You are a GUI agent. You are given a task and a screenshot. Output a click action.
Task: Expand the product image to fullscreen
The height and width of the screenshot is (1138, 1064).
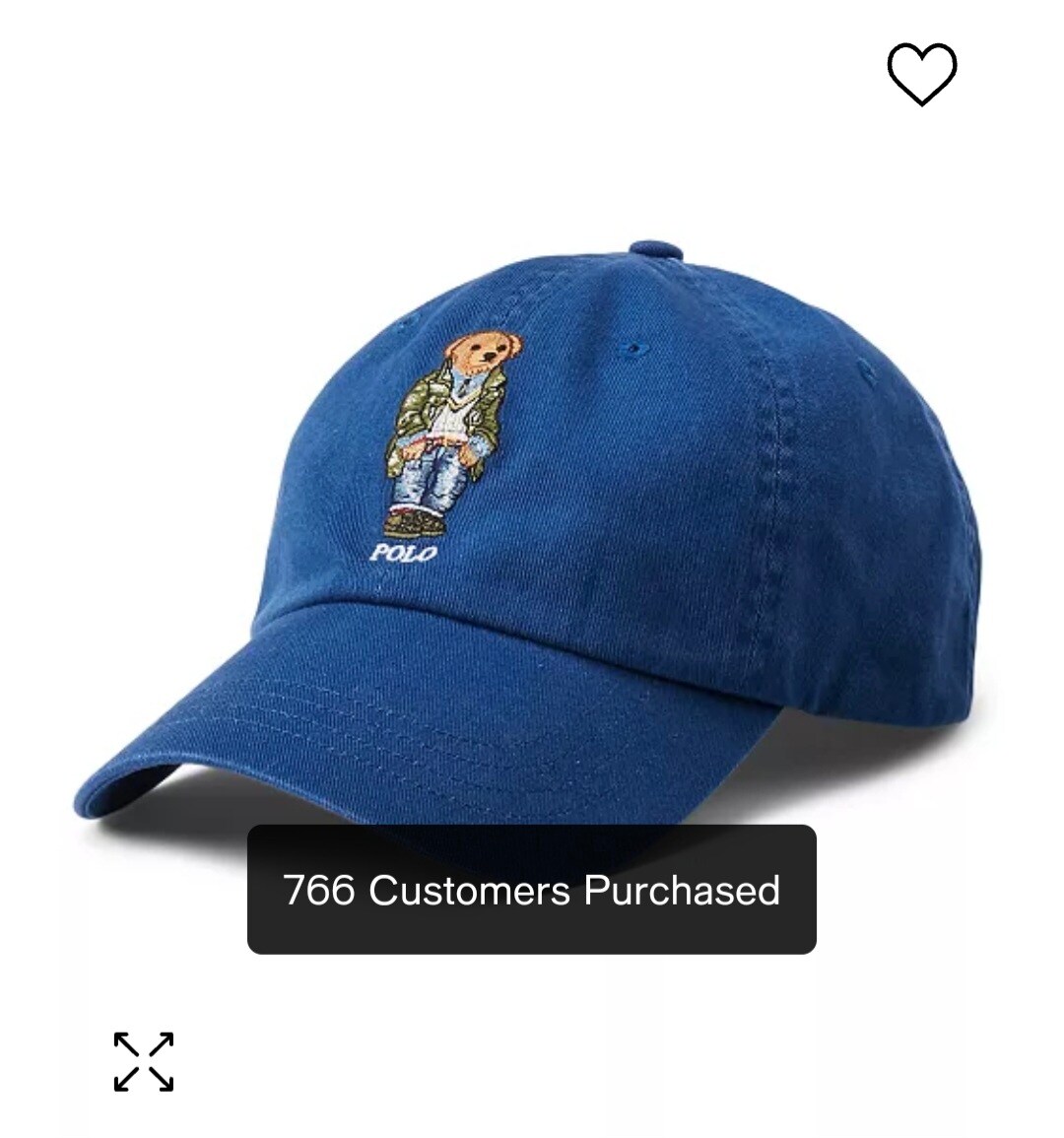click(144, 1062)
